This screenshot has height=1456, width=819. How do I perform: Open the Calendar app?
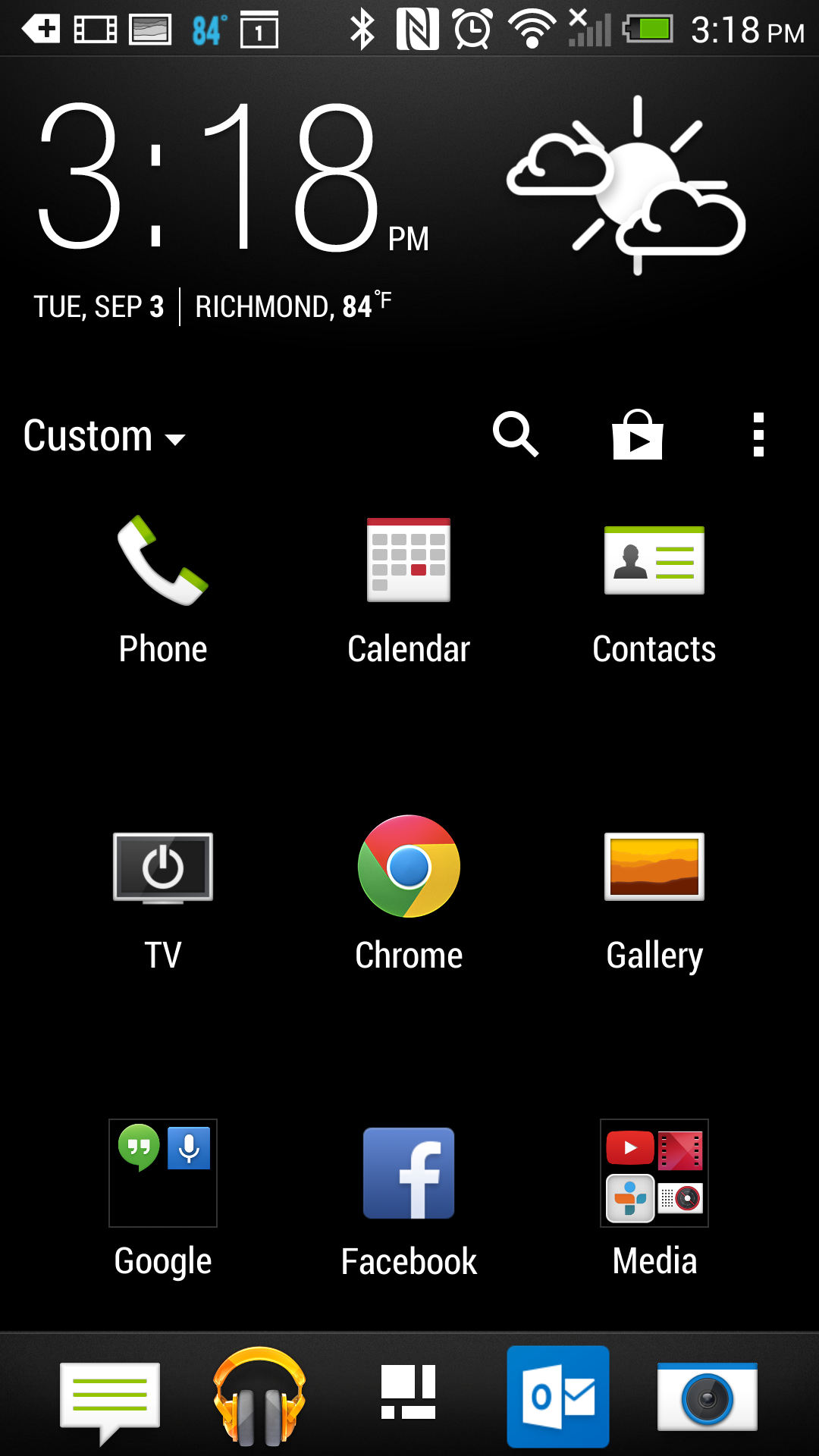pyautogui.click(x=409, y=590)
